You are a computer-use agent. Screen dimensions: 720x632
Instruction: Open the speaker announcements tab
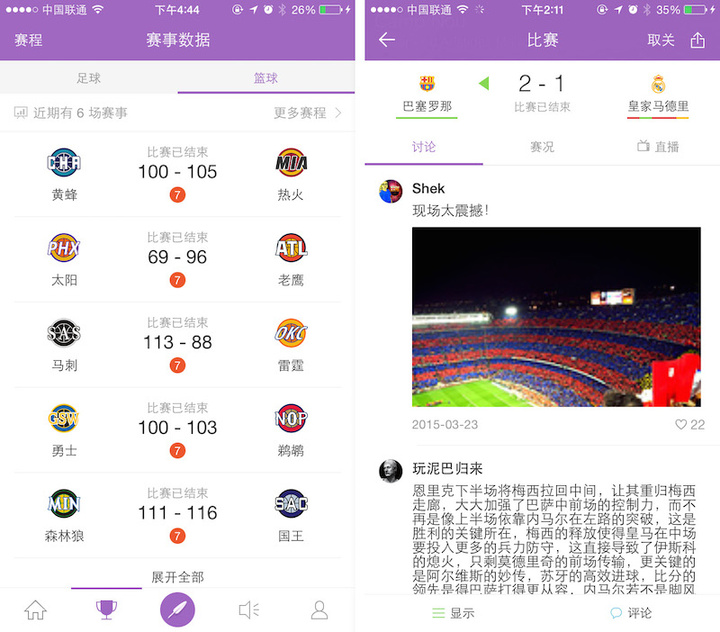click(x=249, y=609)
